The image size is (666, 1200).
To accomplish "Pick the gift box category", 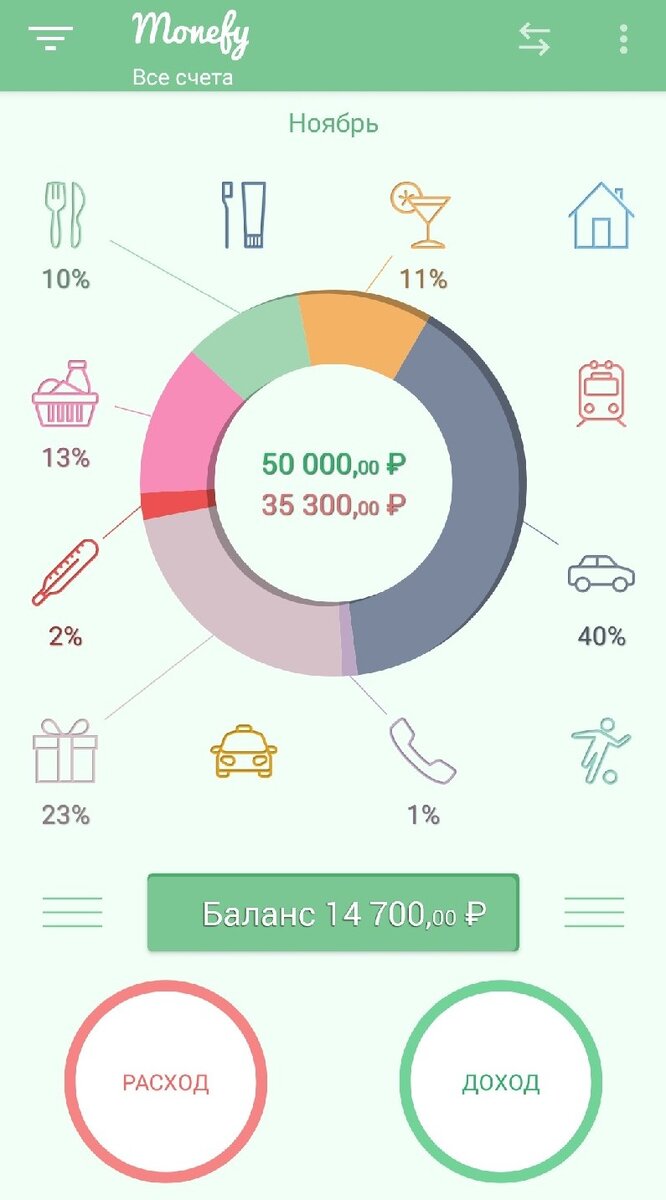I will (x=66, y=751).
